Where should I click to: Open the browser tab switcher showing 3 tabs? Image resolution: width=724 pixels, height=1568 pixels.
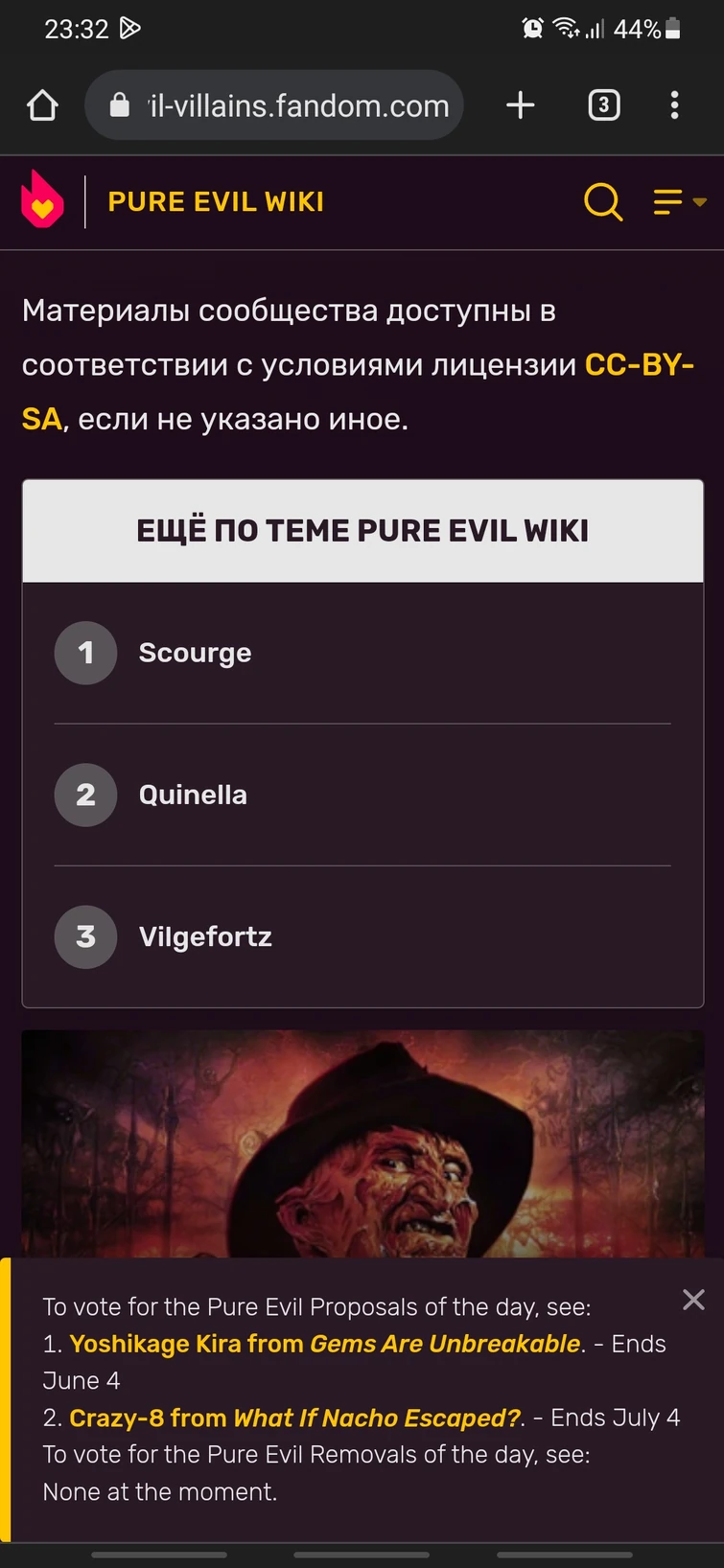[x=603, y=105]
